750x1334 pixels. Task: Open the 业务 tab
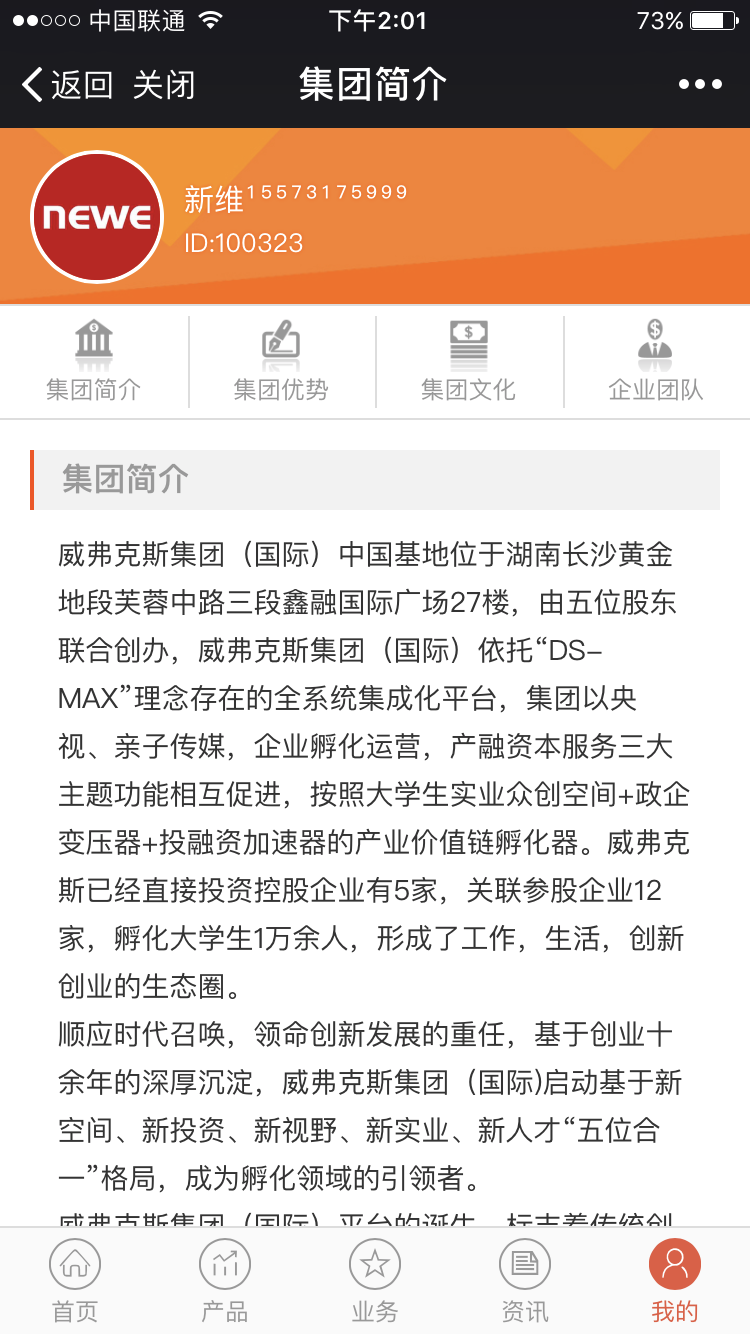pos(375,1282)
